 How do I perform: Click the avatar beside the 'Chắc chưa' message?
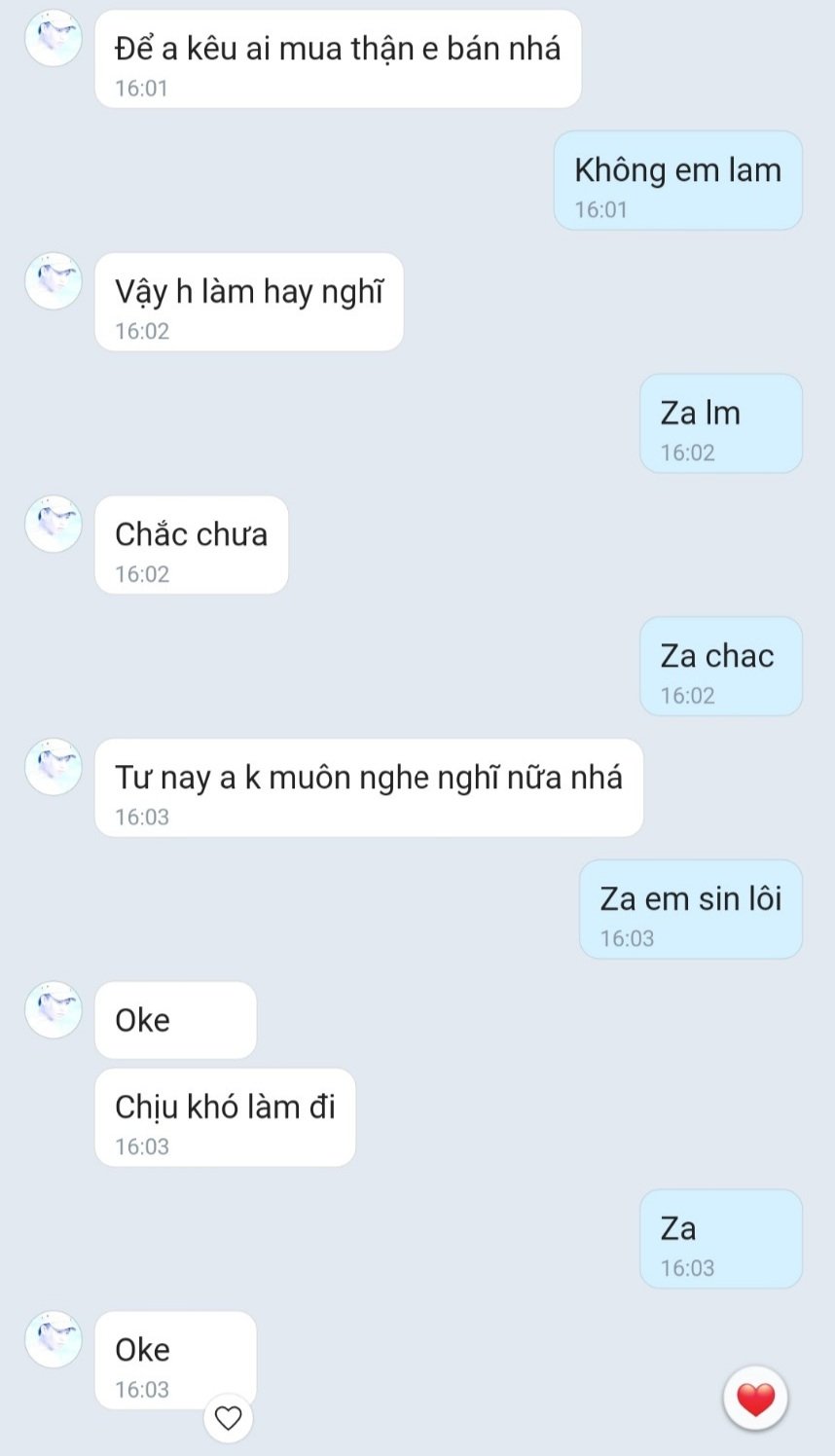tap(54, 524)
